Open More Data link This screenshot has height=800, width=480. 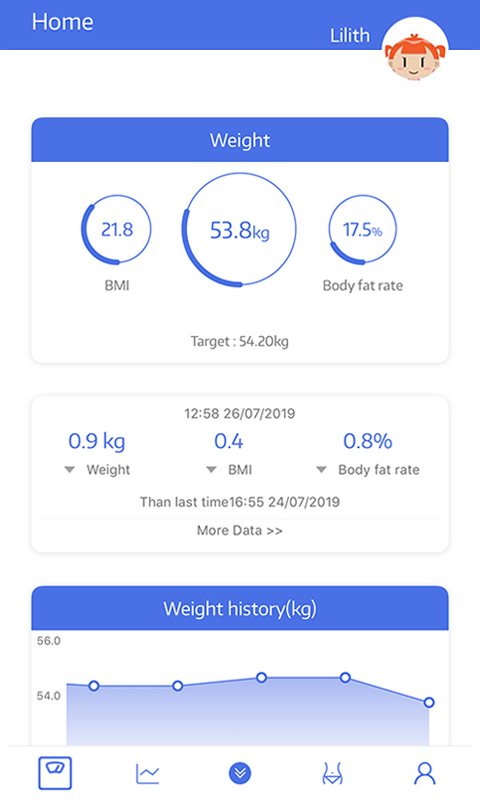click(239, 531)
